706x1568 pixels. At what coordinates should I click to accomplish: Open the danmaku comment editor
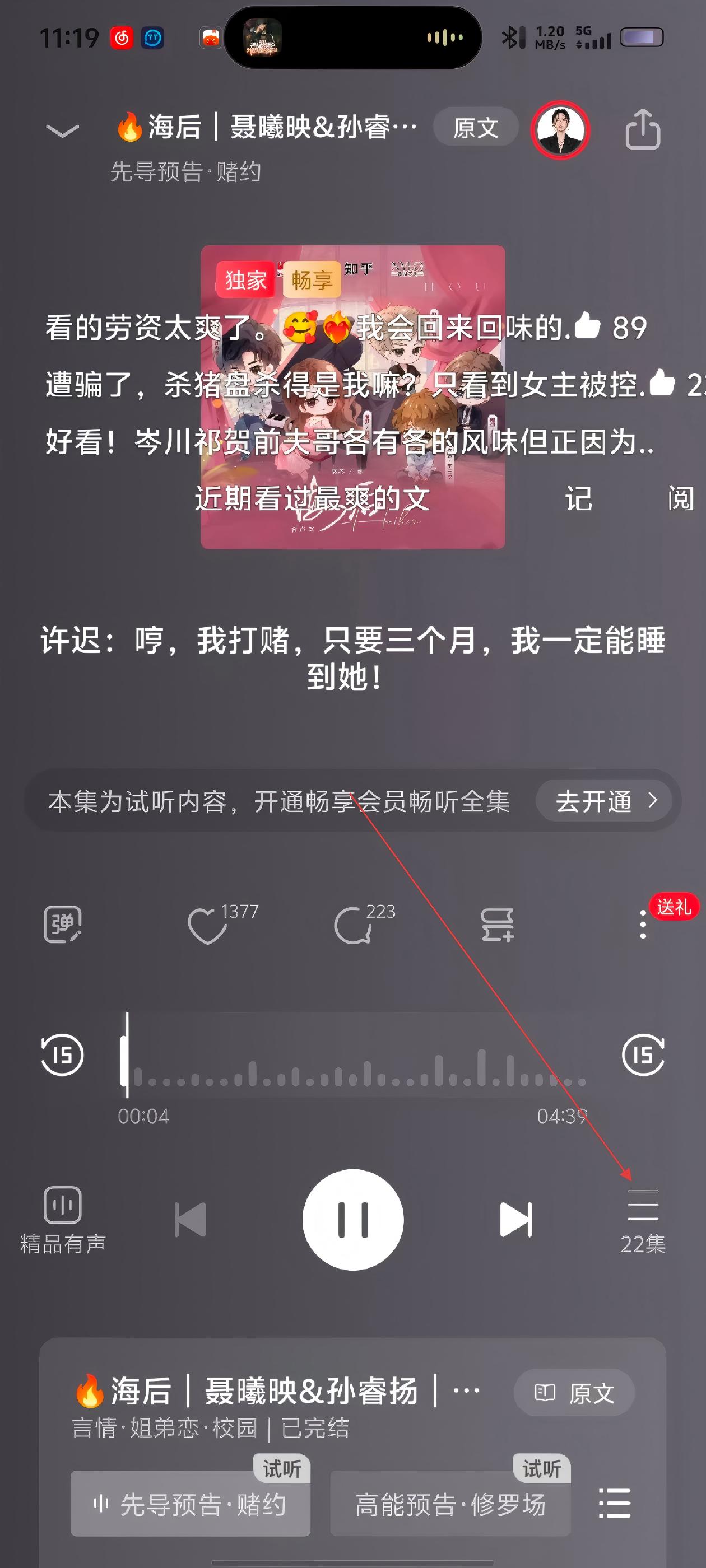[63, 925]
